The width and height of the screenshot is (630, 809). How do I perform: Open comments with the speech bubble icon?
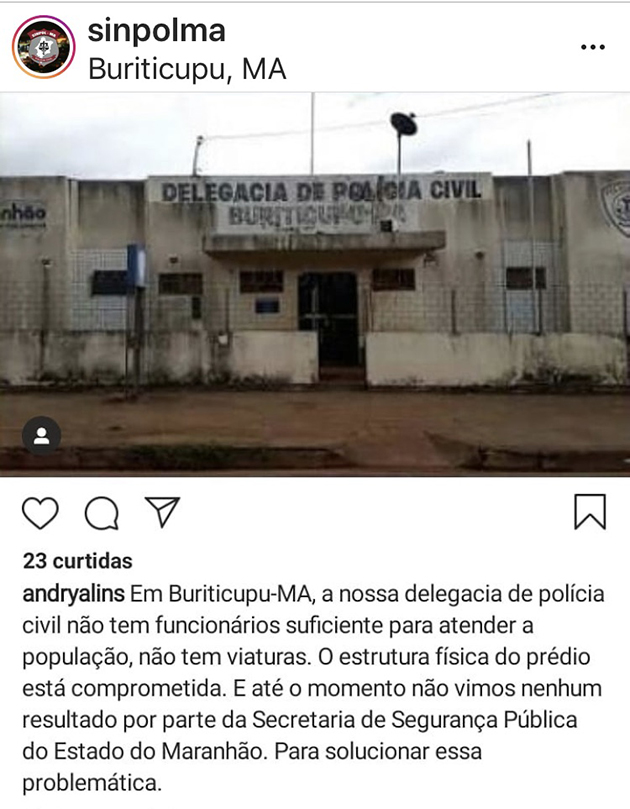click(101, 512)
